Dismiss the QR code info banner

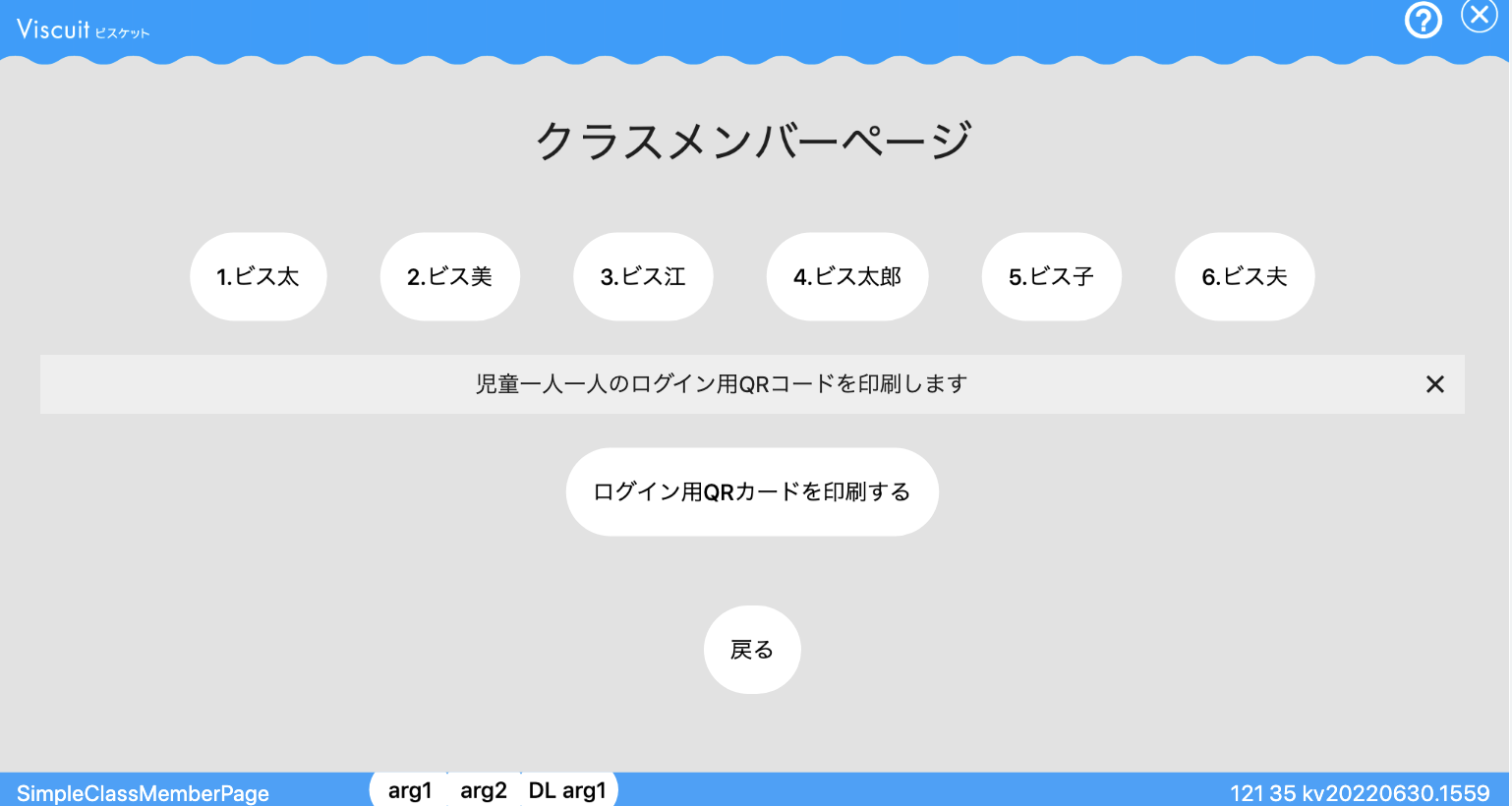click(x=1434, y=384)
